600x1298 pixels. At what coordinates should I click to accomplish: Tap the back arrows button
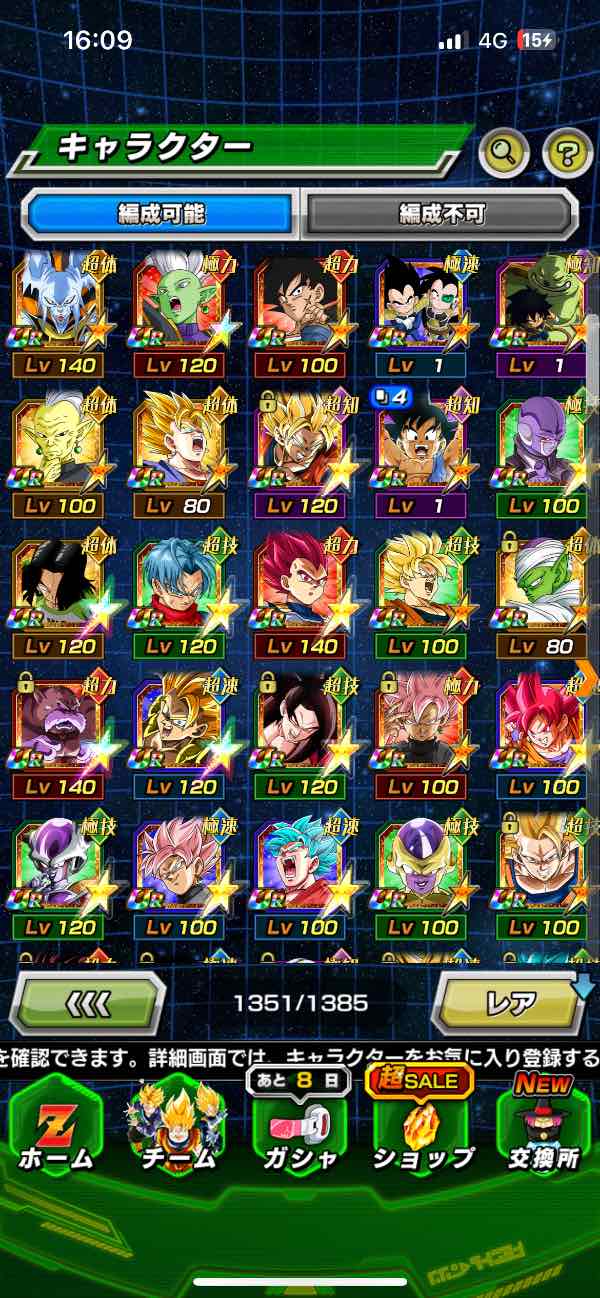(x=87, y=1002)
